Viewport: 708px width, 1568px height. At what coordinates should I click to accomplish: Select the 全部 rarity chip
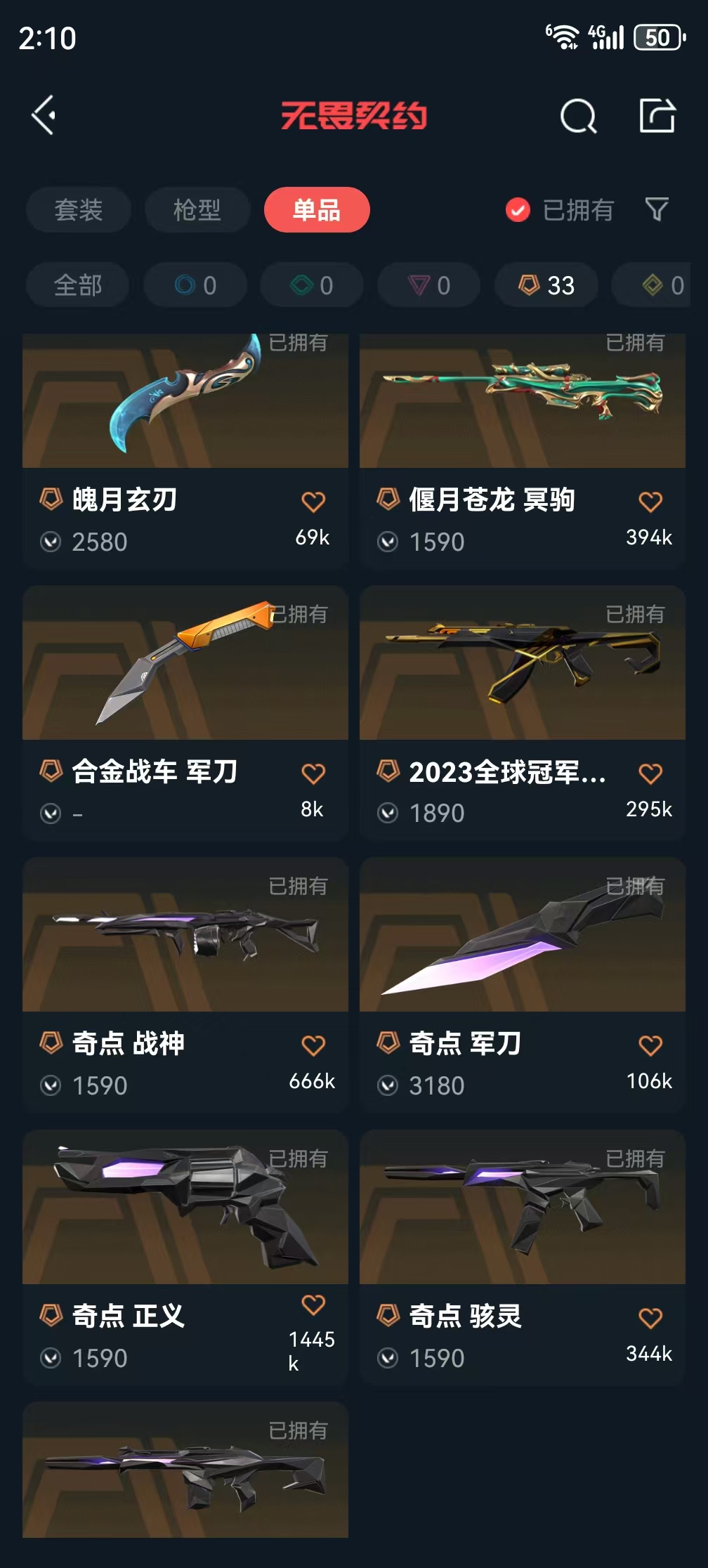click(78, 285)
